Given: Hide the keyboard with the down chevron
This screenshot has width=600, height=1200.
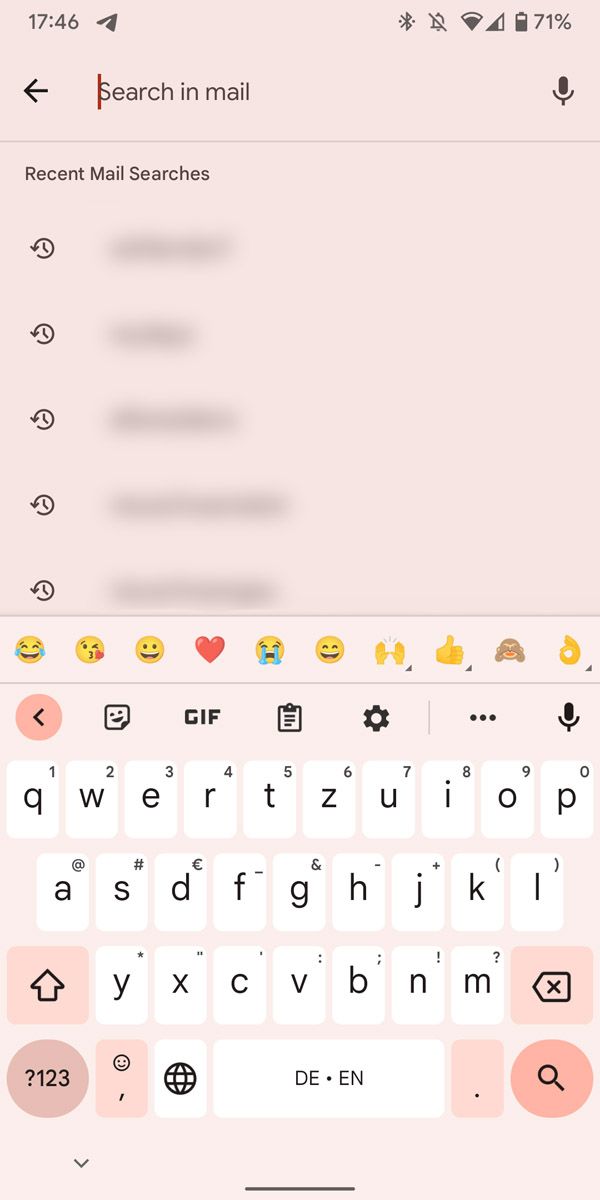Looking at the screenshot, I should coord(82,1163).
